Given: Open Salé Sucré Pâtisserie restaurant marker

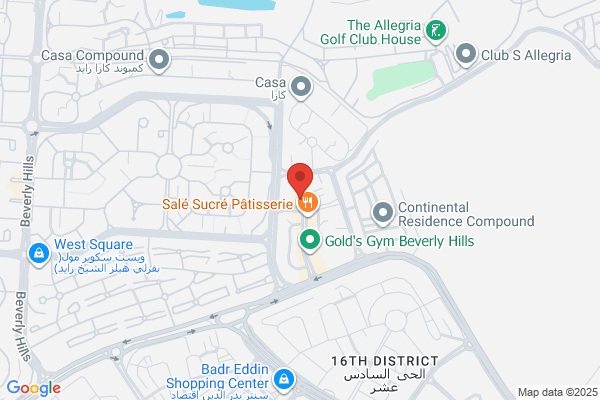Looking at the screenshot, I should pyautogui.click(x=308, y=203).
